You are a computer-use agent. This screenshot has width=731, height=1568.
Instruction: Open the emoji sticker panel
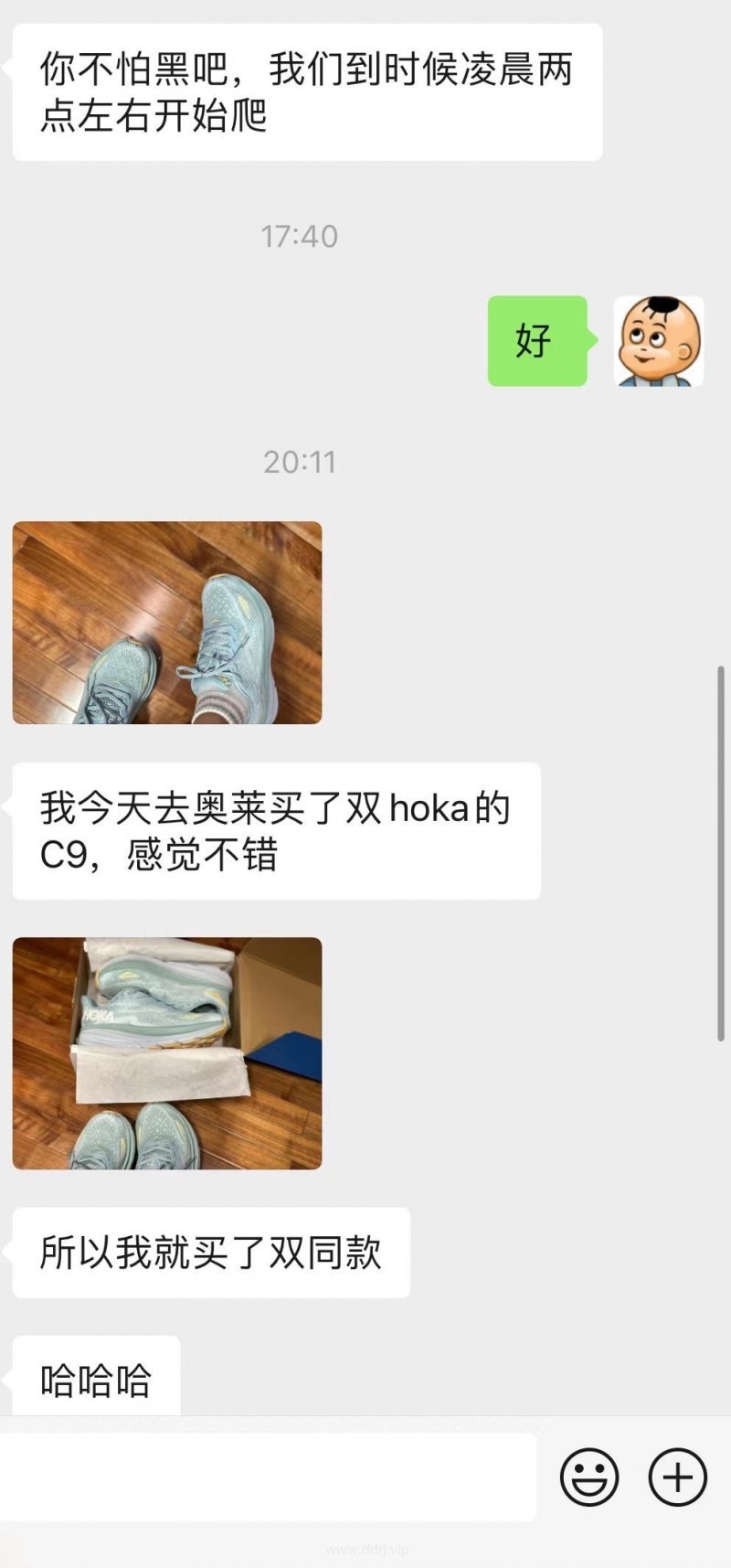(x=589, y=1477)
